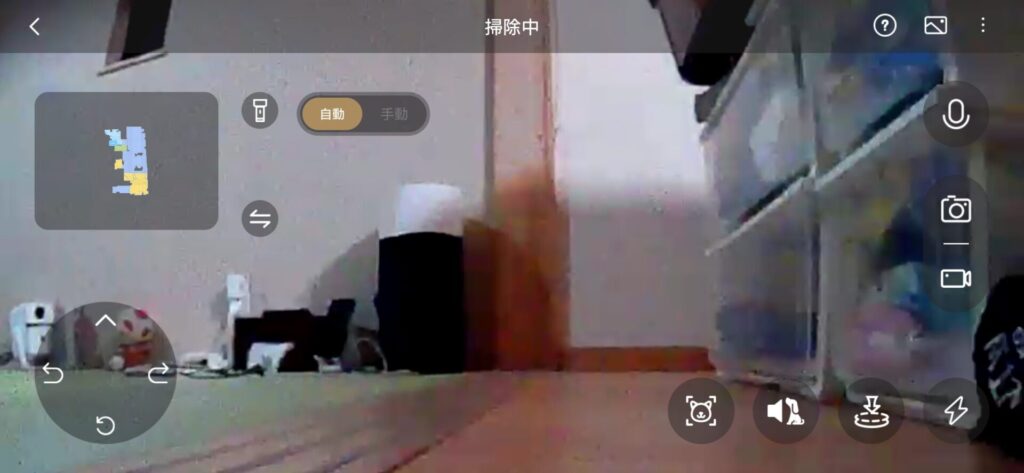The image size is (1024, 473).
Task: Open the help question mark icon
Action: [885, 26]
